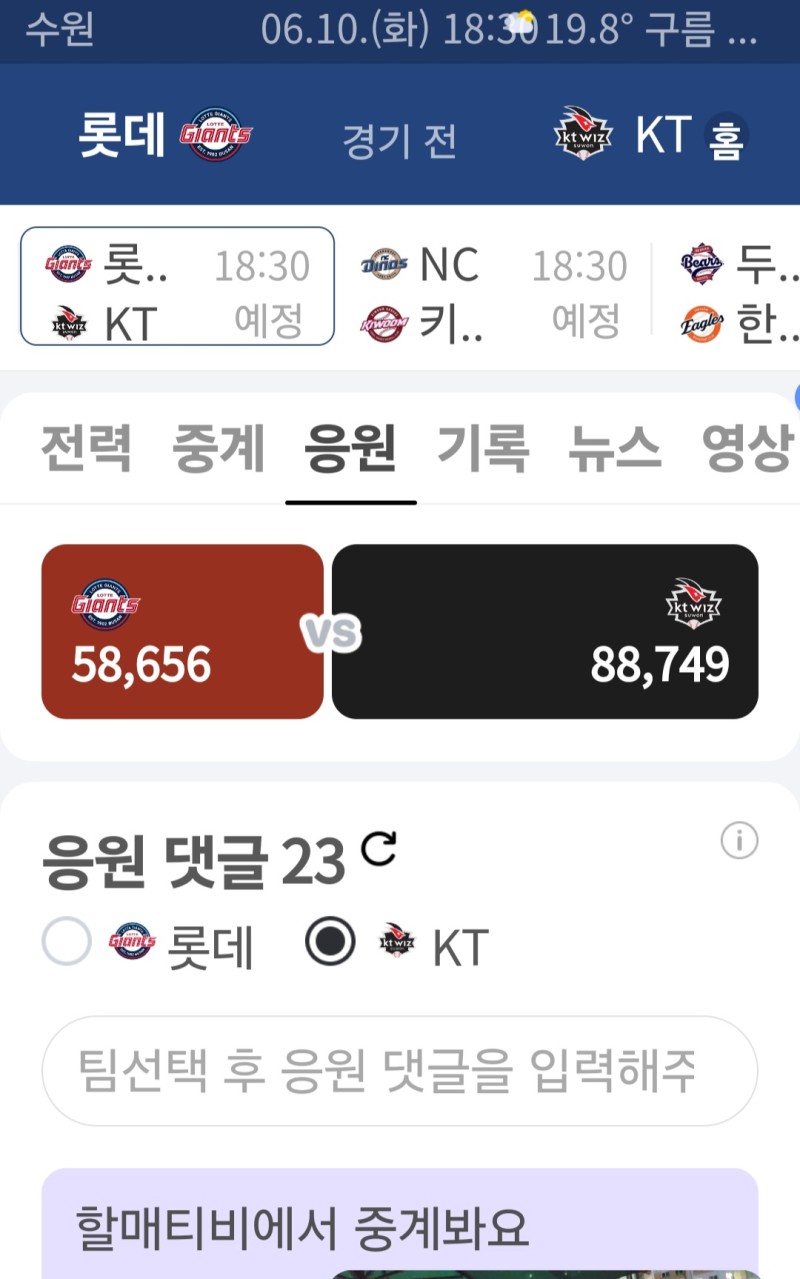Switch to the 뉴스 tab

click(x=614, y=449)
